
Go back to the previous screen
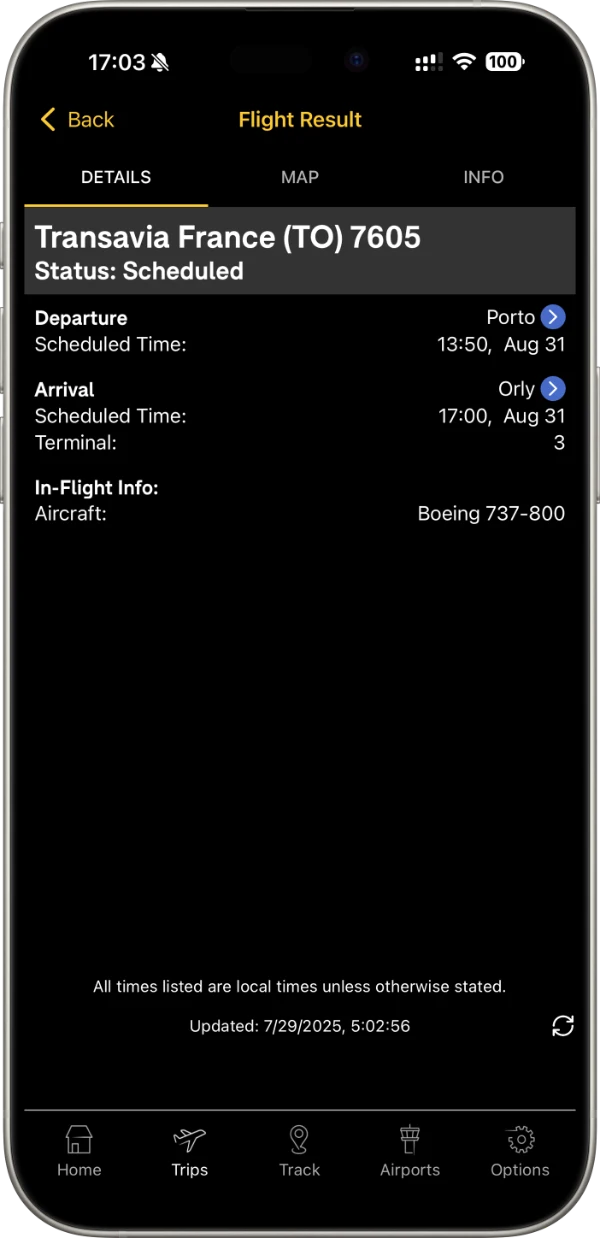(x=76, y=120)
